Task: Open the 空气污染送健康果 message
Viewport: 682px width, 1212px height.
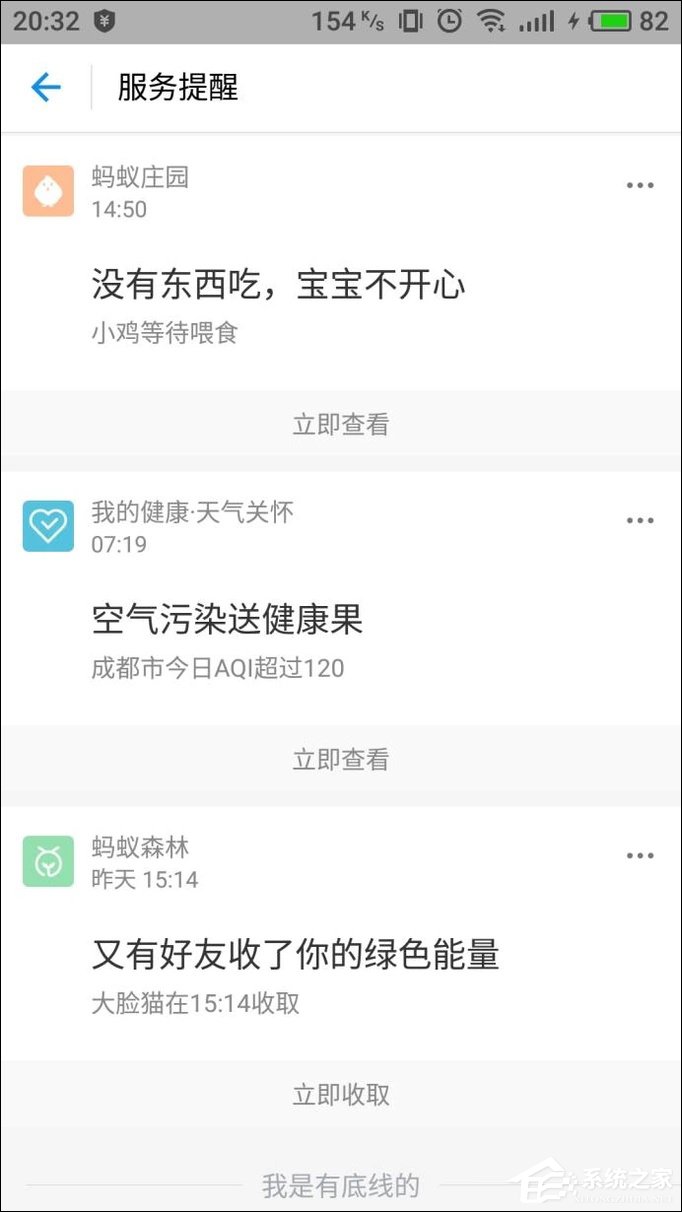Action: click(x=227, y=621)
